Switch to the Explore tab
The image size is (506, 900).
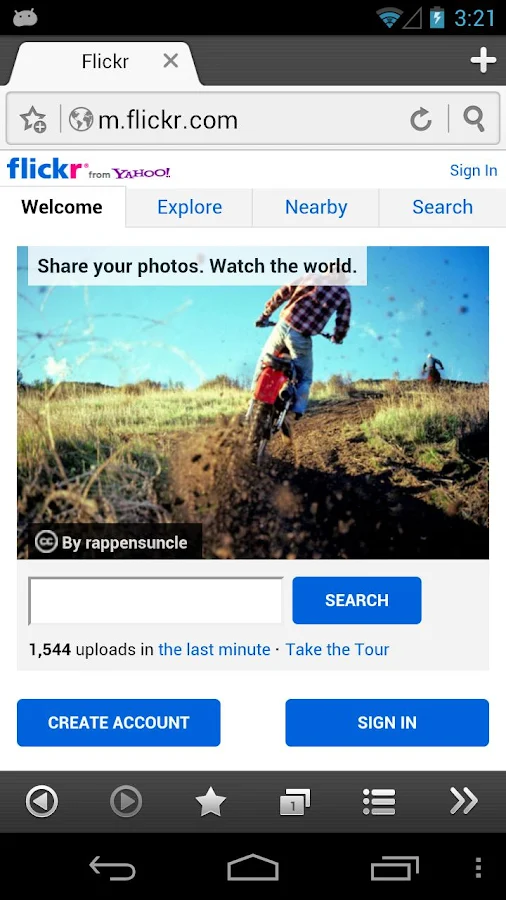pyautogui.click(x=189, y=207)
